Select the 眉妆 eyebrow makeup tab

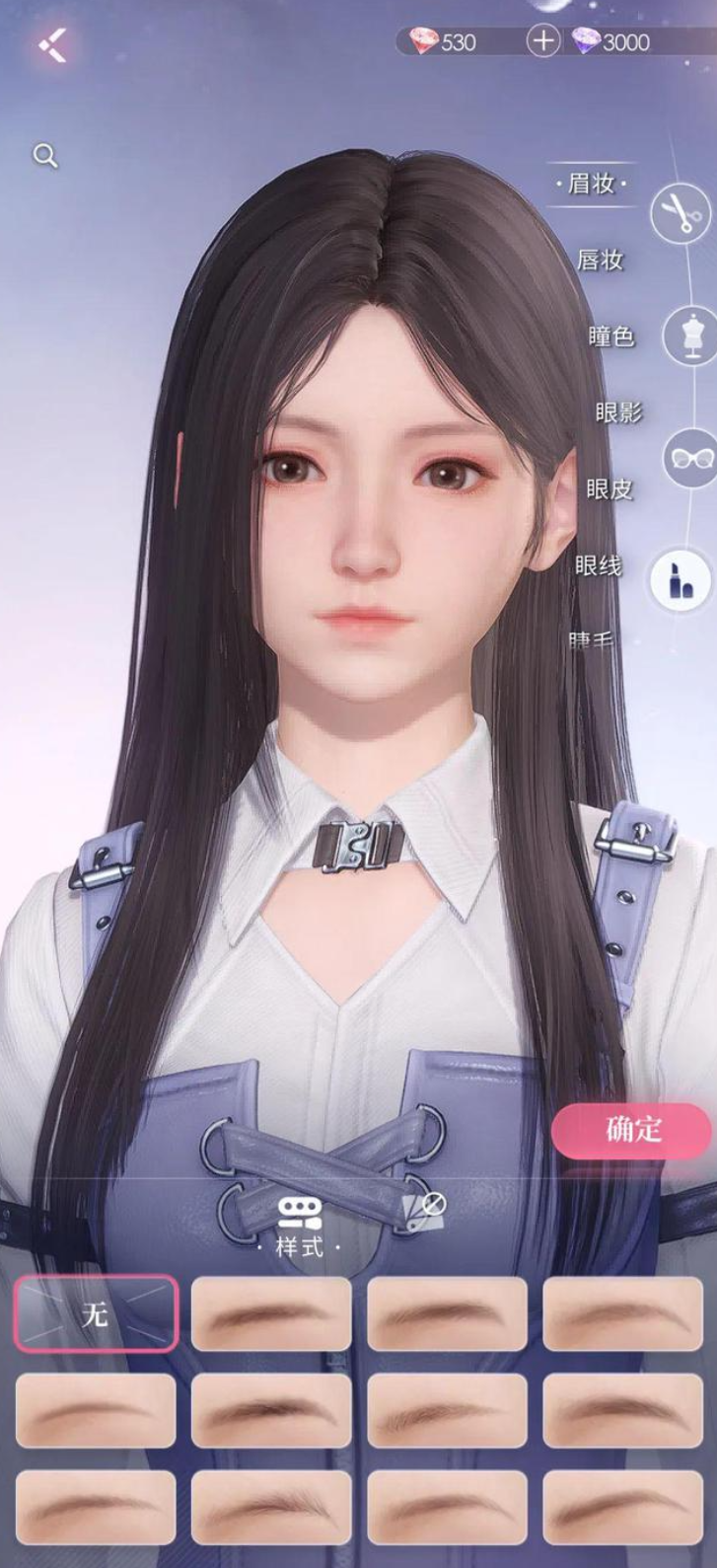coord(592,184)
